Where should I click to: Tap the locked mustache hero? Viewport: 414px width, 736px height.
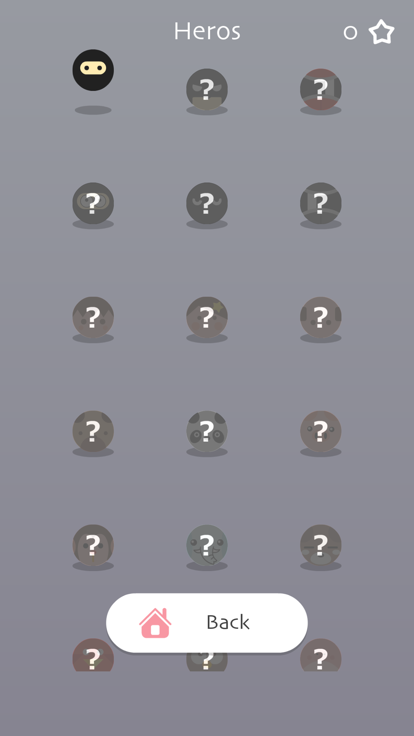point(207,203)
